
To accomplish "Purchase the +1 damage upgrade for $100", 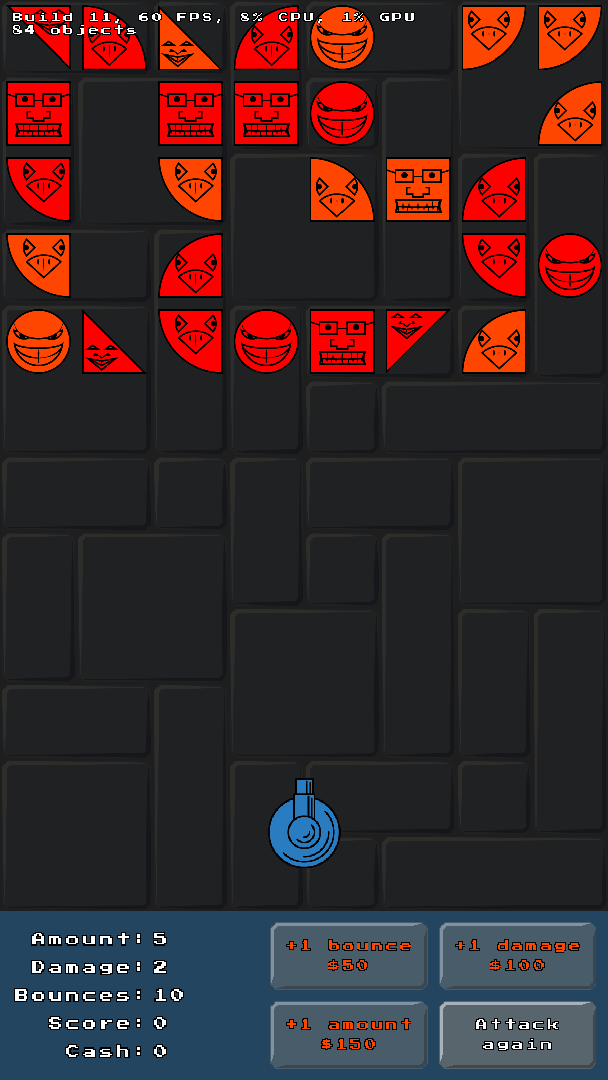I will click(517, 955).
